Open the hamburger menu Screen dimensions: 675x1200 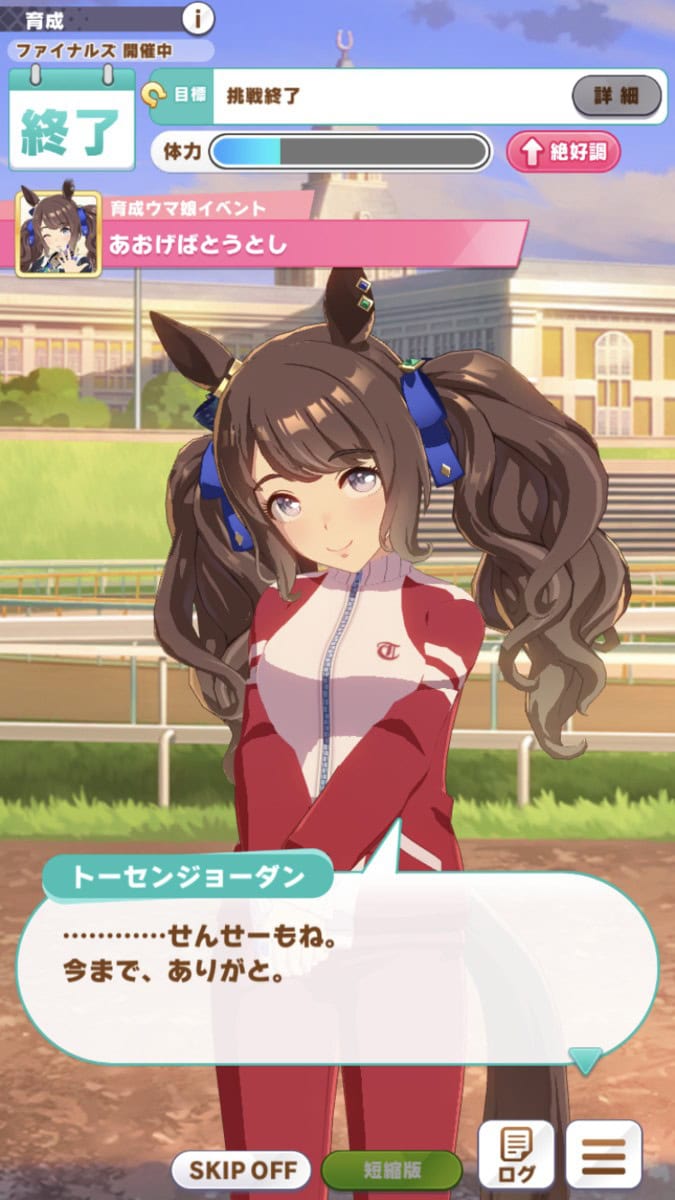click(x=603, y=1157)
